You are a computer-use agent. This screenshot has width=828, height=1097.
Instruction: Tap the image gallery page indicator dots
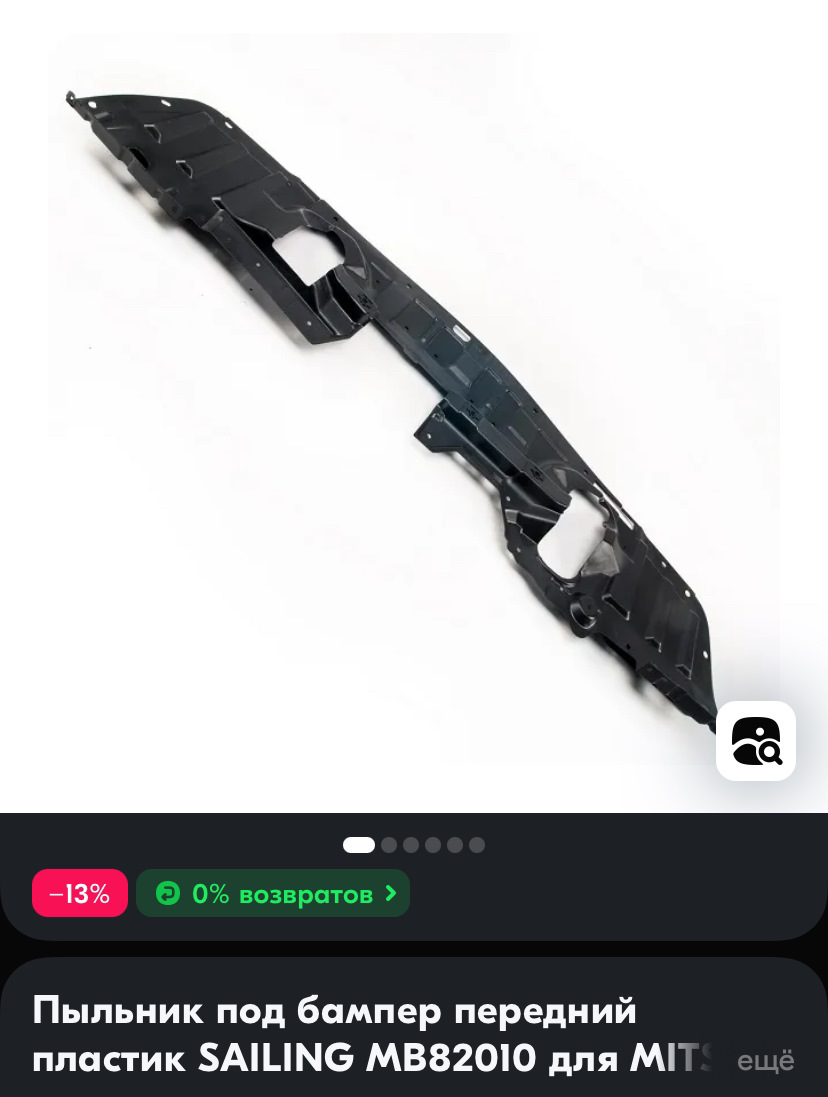pyautogui.click(x=414, y=845)
